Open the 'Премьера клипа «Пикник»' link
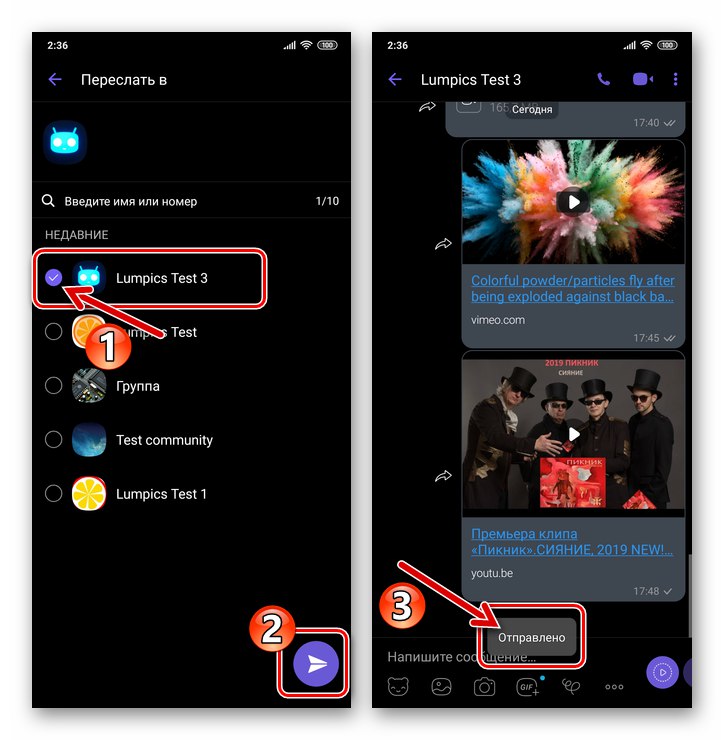Screen dimensions: 724x740 coord(573,542)
